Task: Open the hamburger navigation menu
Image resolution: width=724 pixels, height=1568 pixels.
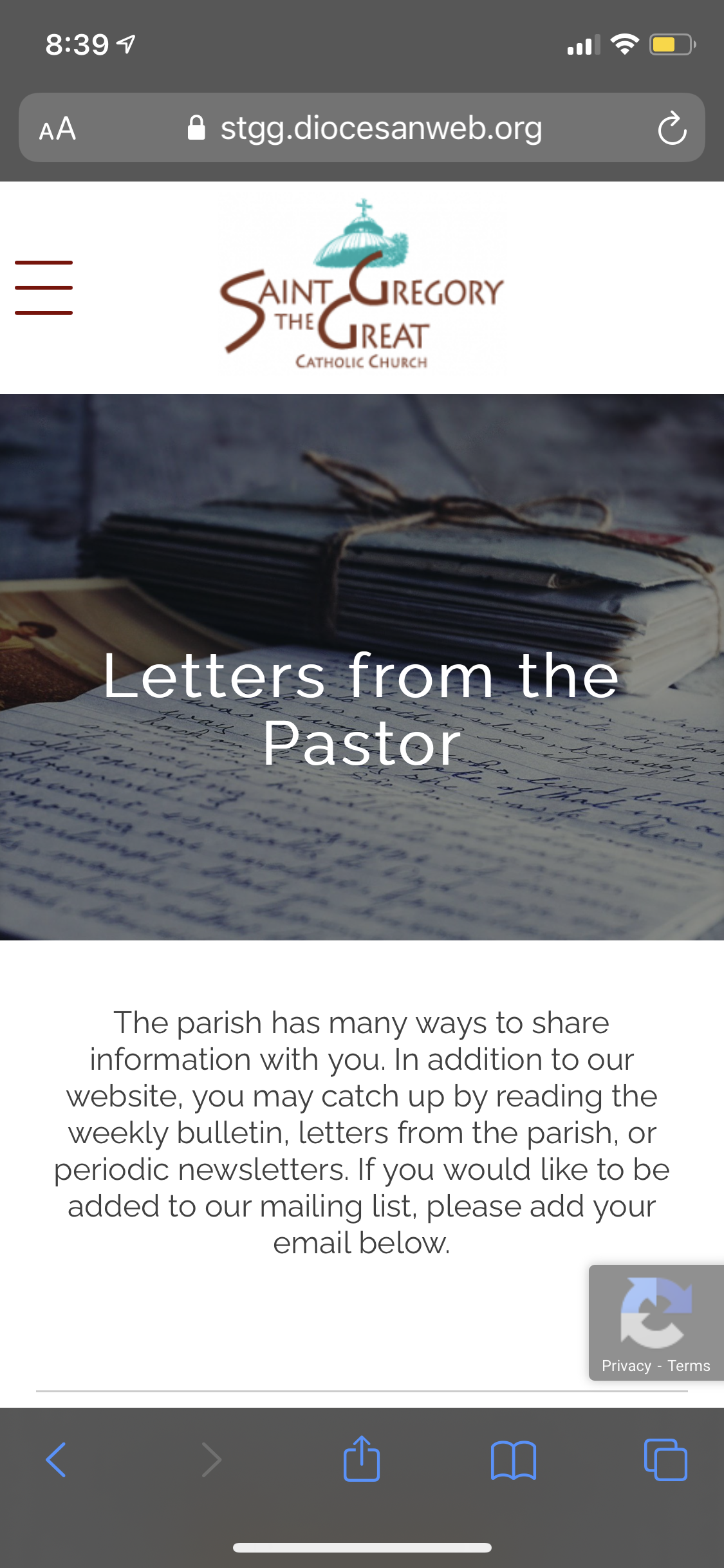Action: click(x=44, y=288)
